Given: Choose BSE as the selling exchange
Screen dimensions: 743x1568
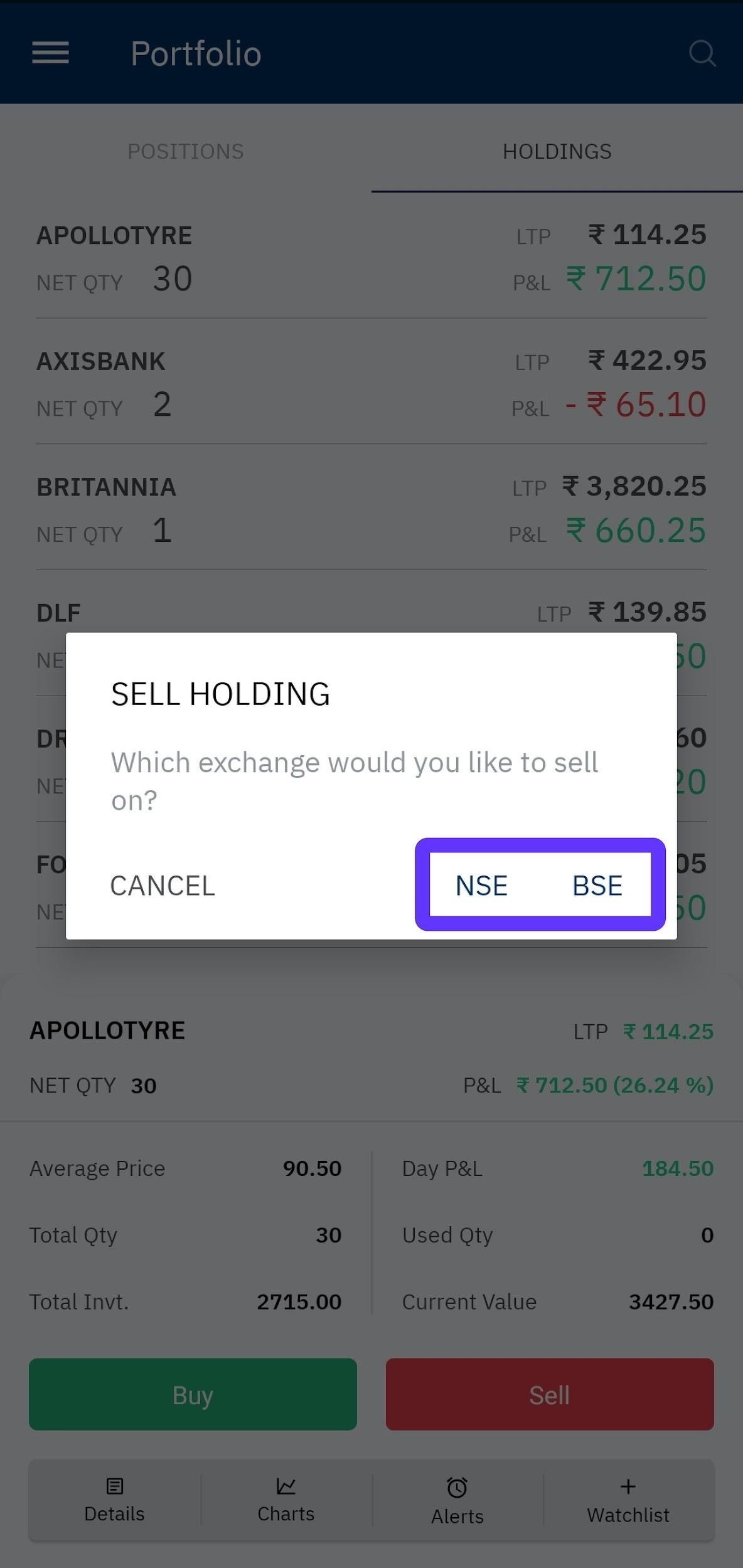Looking at the screenshot, I should pyautogui.click(x=597, y=885).
